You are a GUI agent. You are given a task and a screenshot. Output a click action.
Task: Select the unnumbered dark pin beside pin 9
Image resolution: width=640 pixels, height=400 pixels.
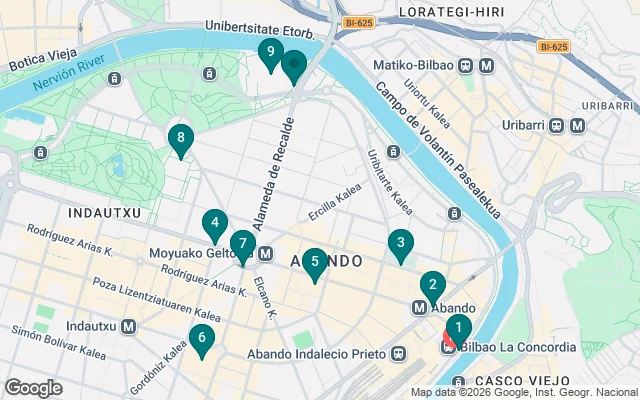(293, 65)
